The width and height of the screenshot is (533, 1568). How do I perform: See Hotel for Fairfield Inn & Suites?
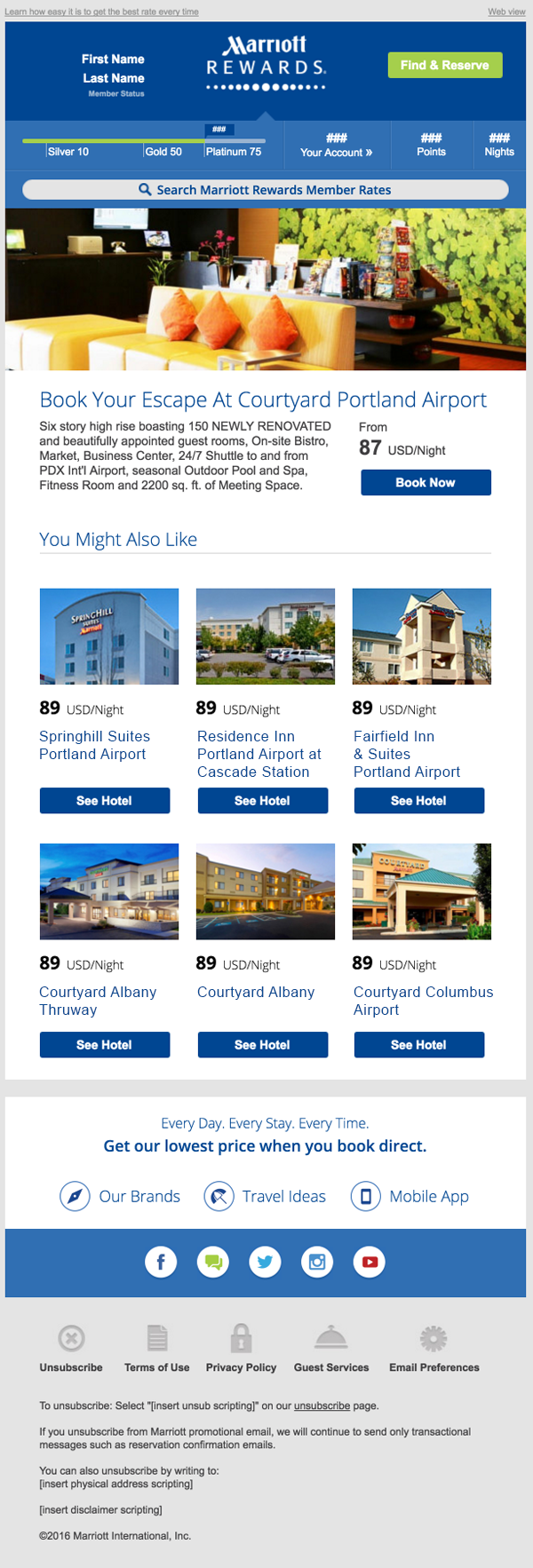click(x=419, y=801)
